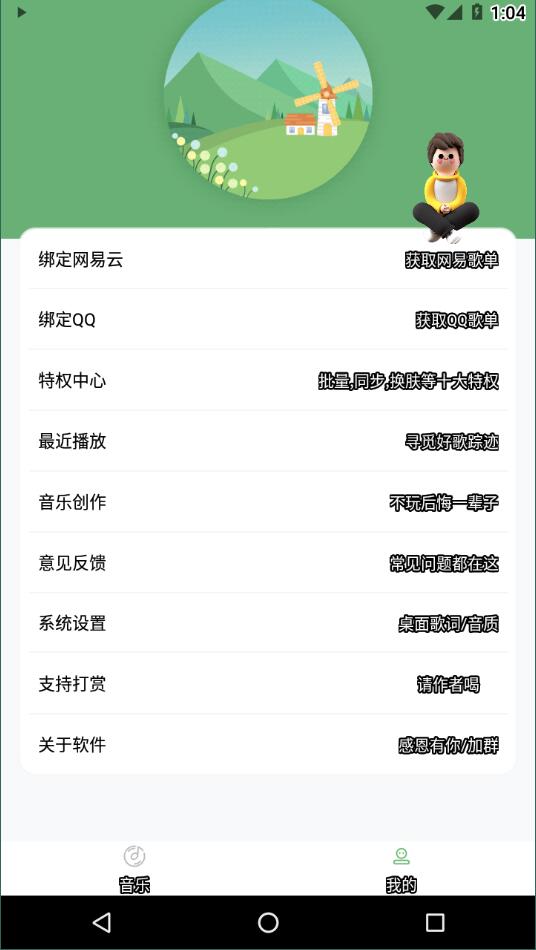Screen dimensions: 536x950
Task: Go to the home screen
Action: click(268, 923)
